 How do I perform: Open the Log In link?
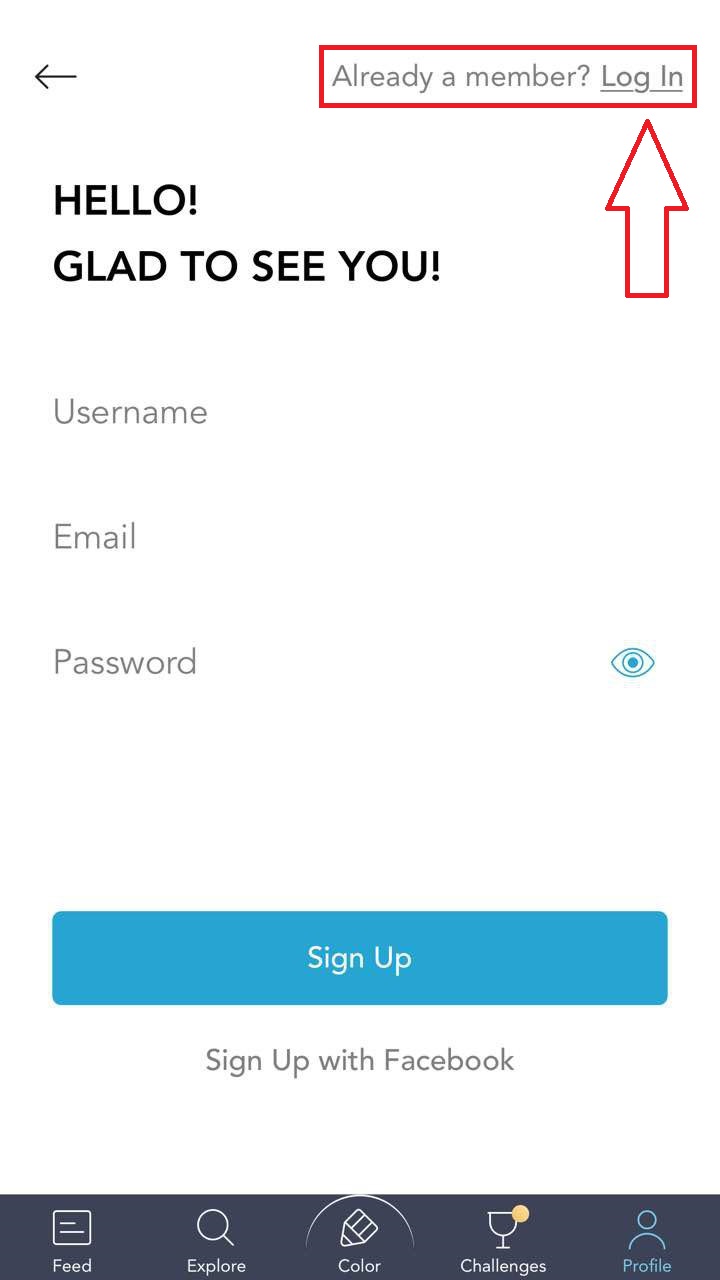(641, 77)
